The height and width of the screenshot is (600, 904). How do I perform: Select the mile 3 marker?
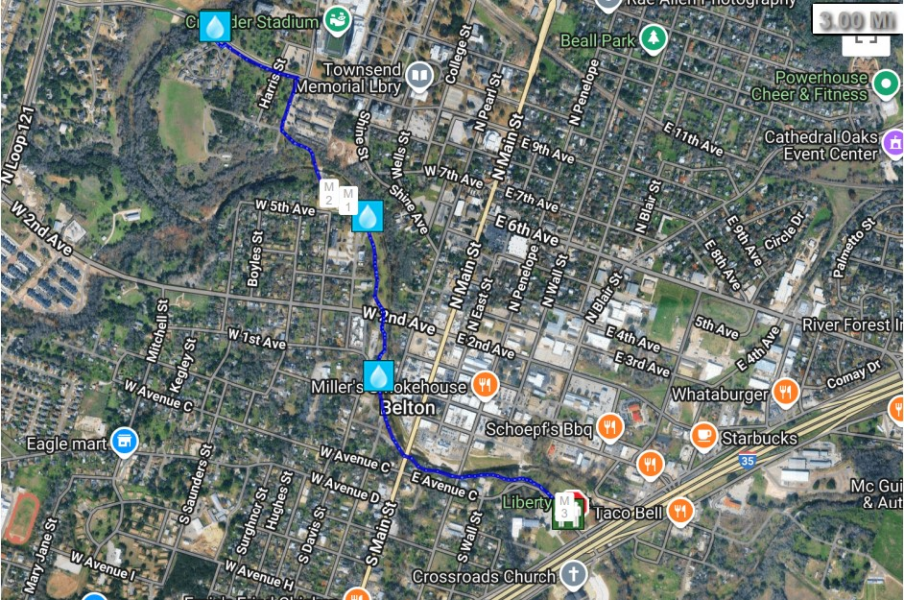tap(567, 508)
